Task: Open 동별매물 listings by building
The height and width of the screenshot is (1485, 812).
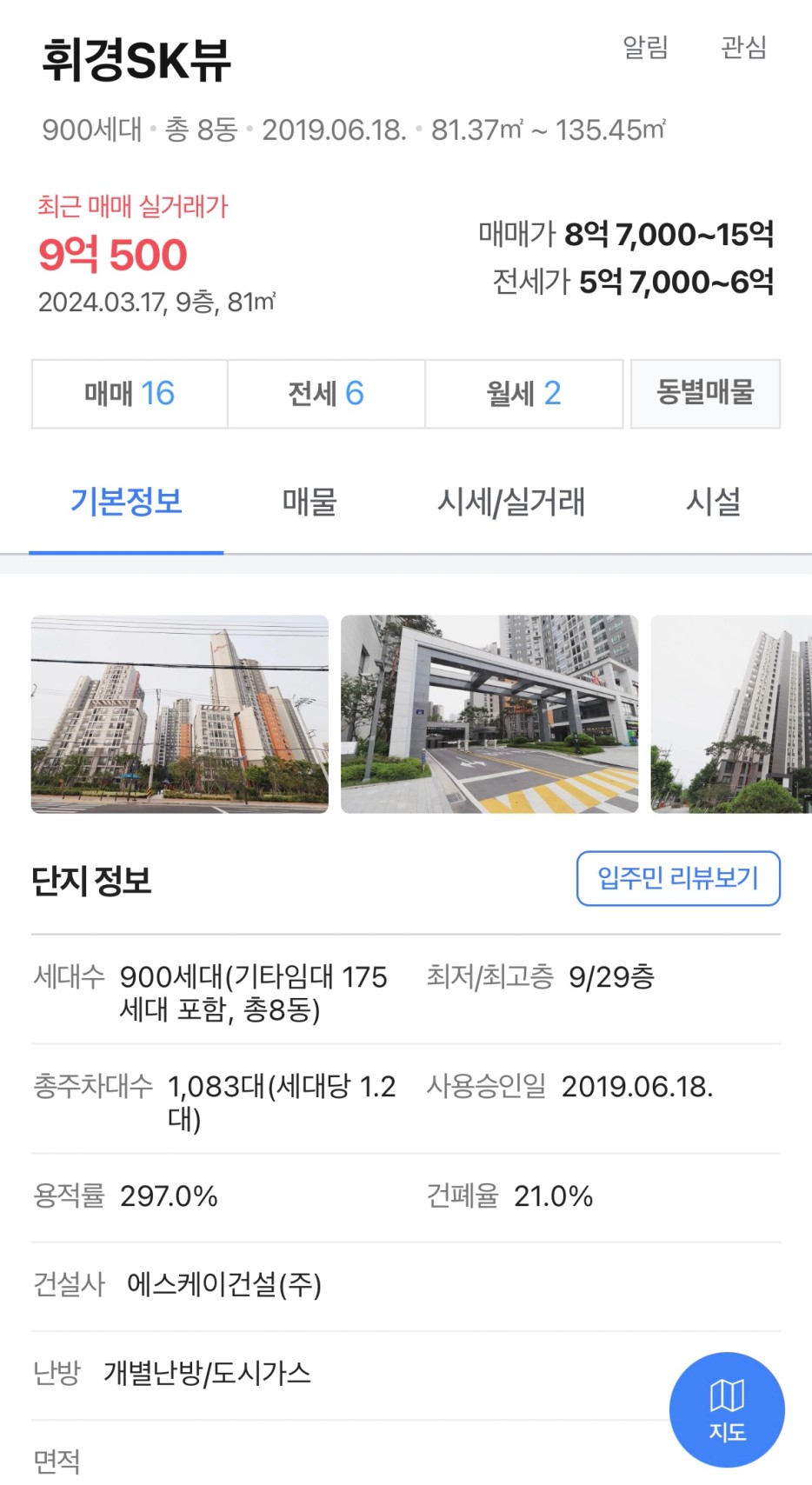Action: (x=705, y=394)
